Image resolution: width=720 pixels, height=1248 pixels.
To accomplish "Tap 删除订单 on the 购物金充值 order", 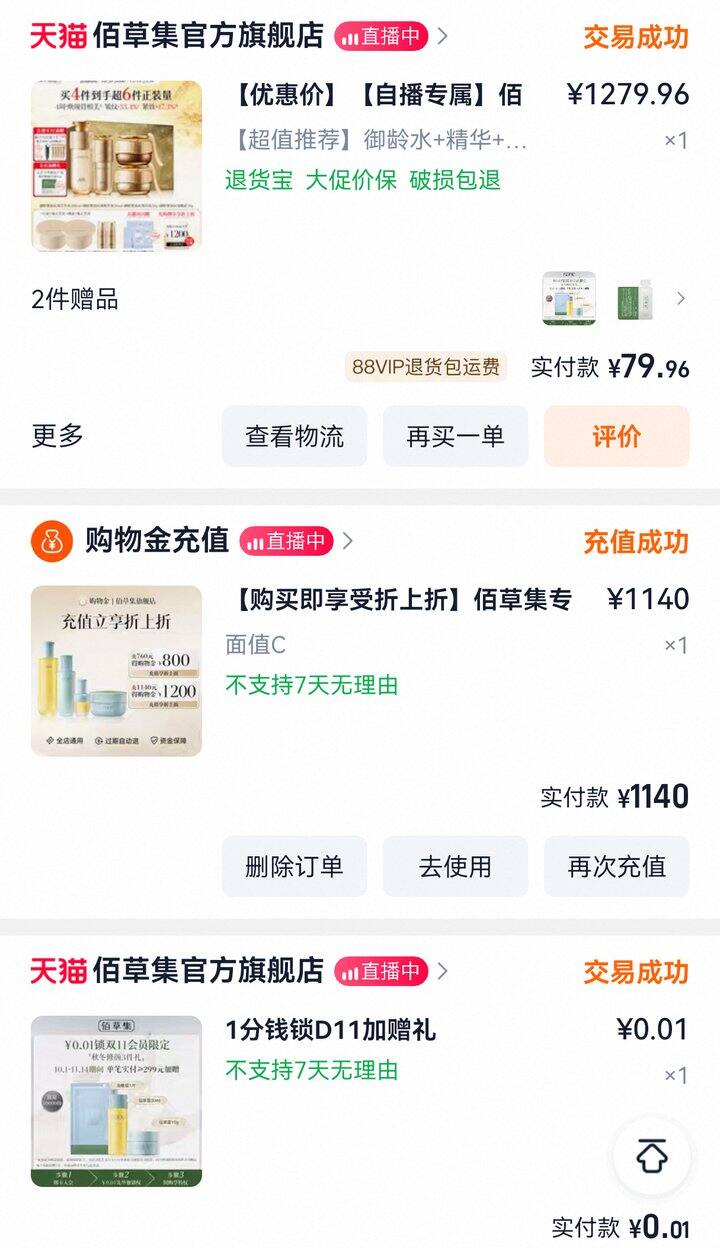I will [x=294, y=866].
